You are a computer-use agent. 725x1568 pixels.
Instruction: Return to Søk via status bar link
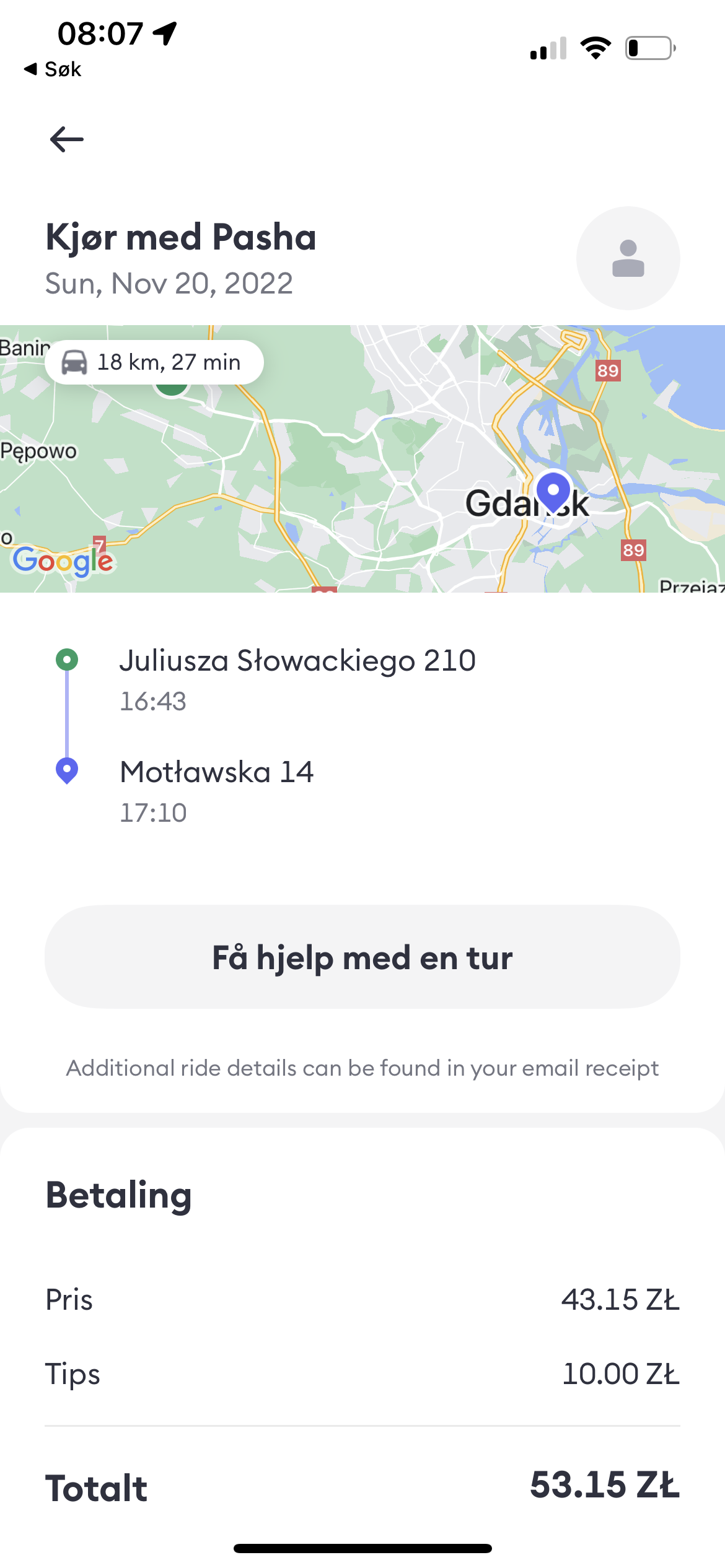click(53, 69)
